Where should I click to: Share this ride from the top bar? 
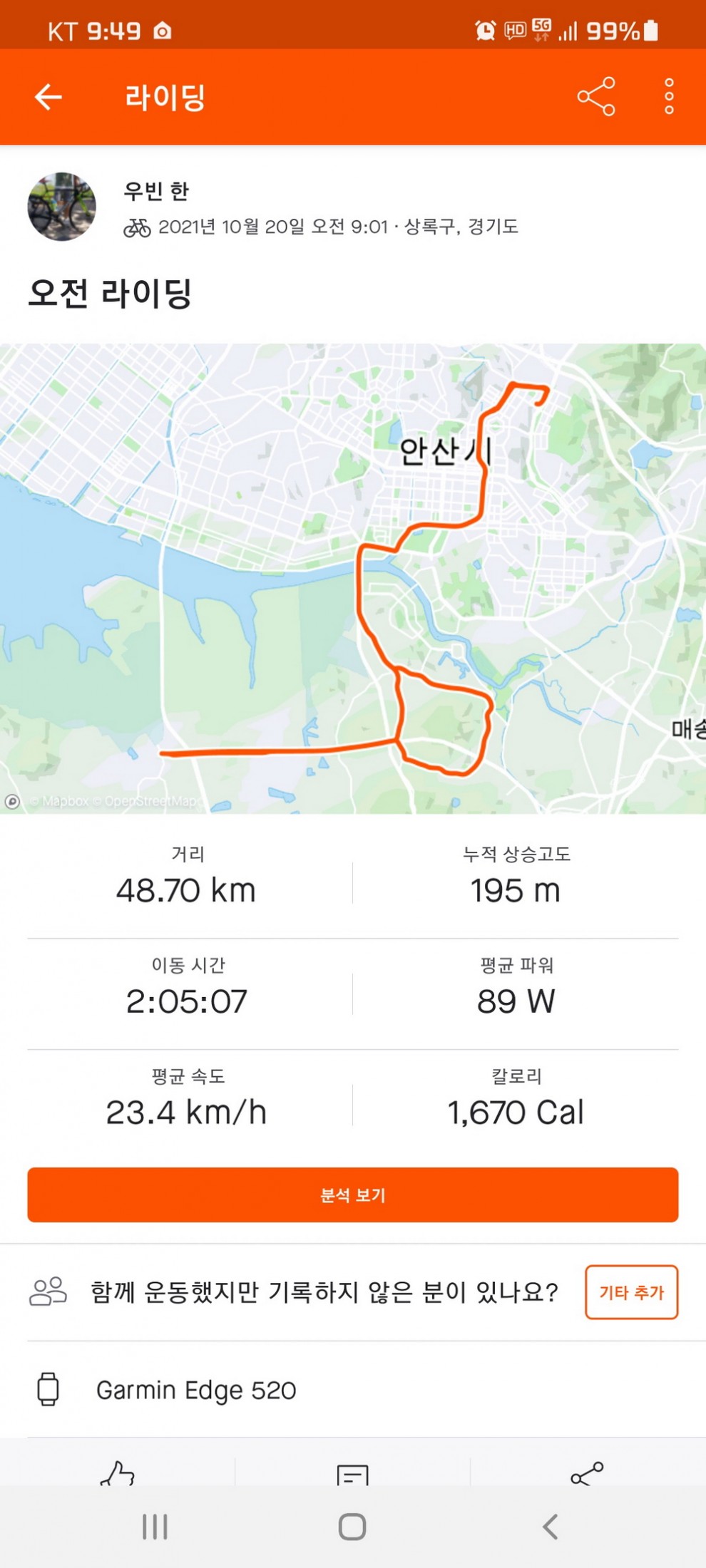click(596, 97)
